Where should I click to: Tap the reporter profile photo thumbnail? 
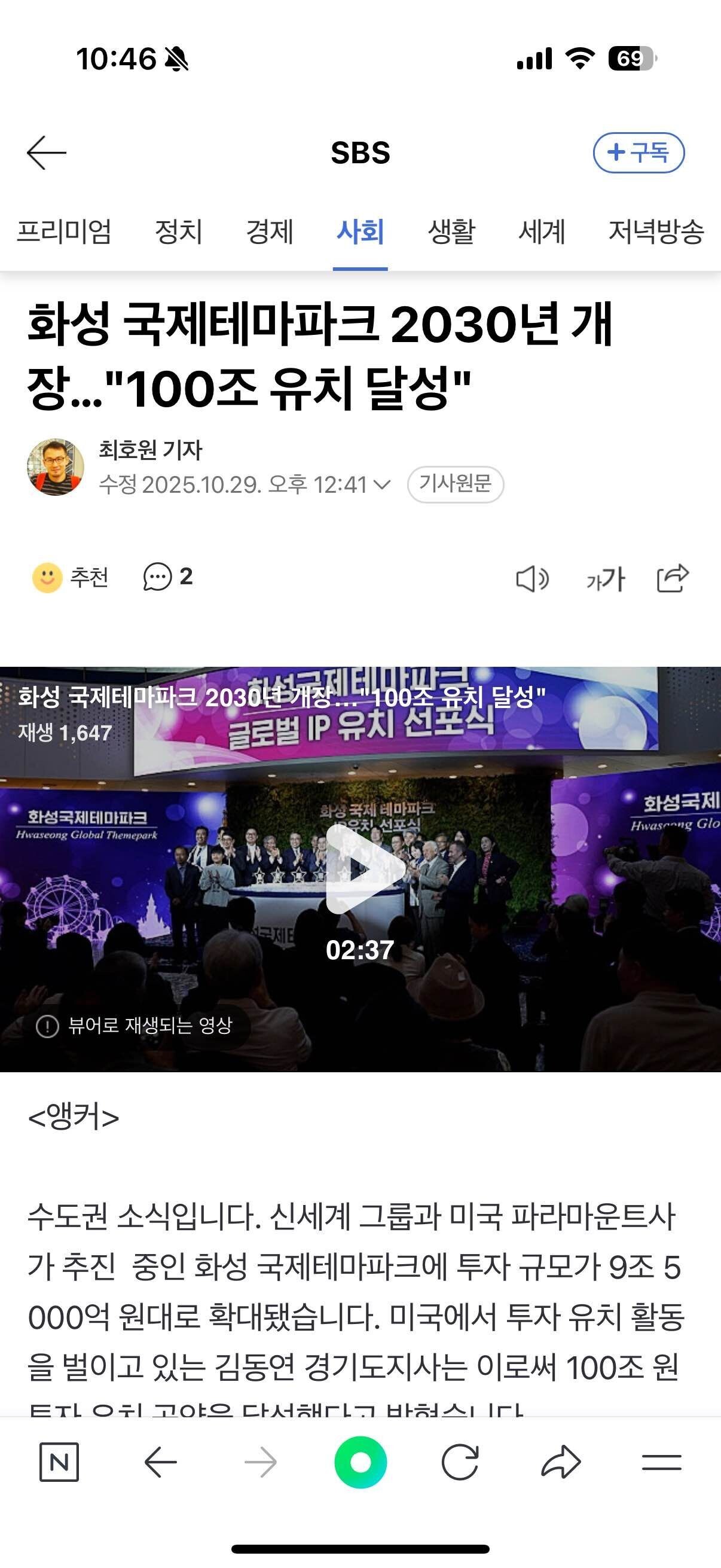pos(55,469)
